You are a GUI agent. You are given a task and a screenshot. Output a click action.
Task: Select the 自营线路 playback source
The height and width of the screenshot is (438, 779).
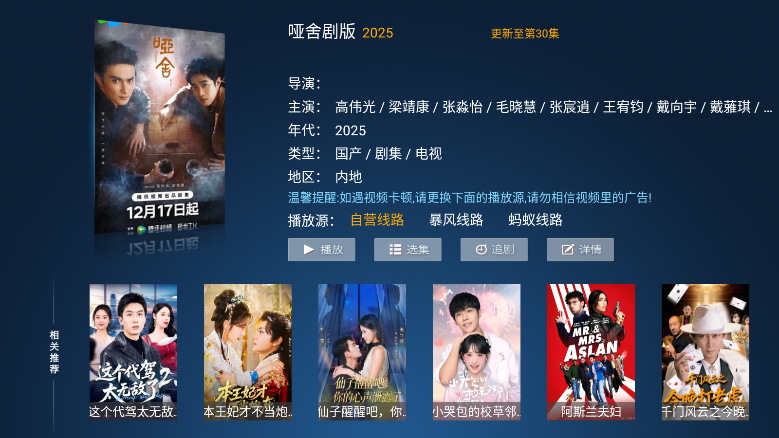[377, 220]
